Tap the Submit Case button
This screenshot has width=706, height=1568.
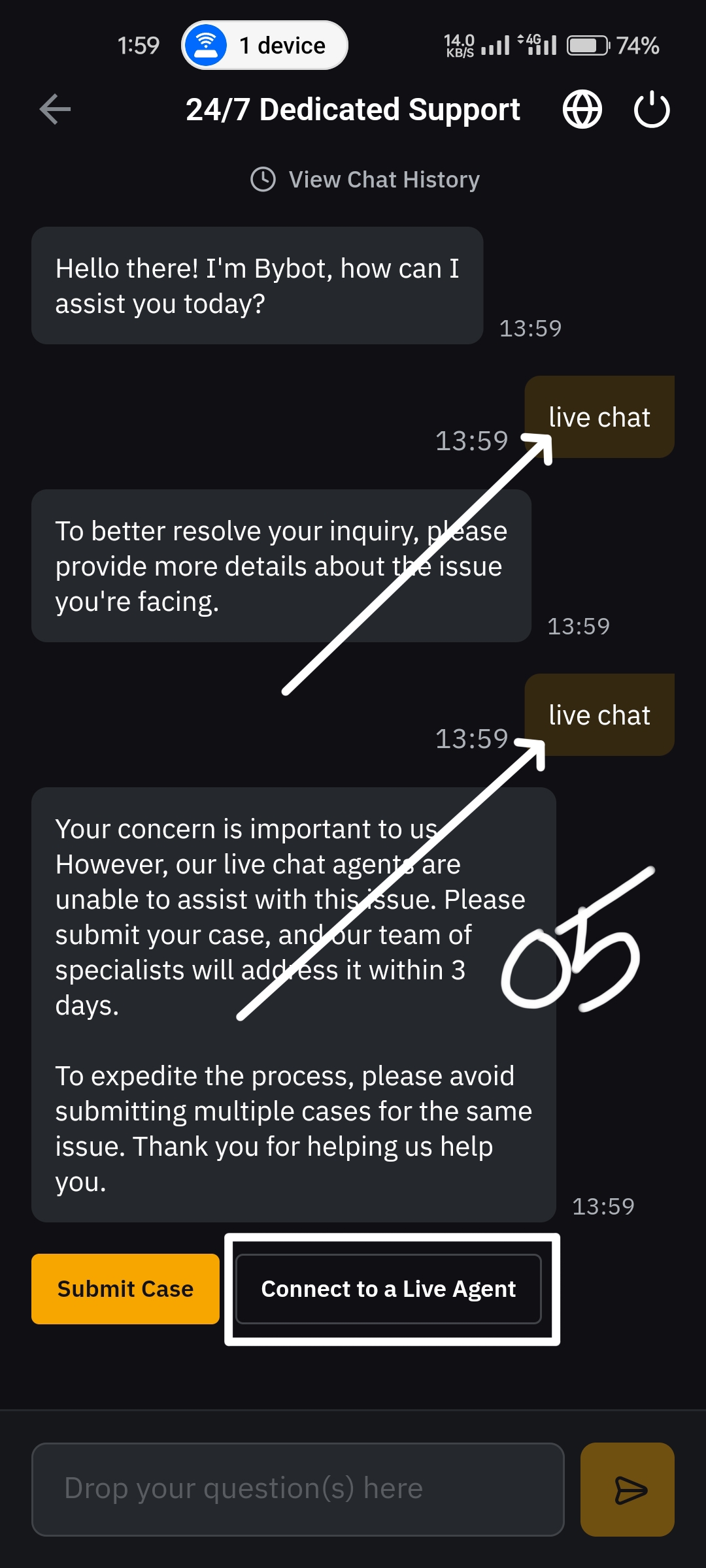tap(126, 1288)
